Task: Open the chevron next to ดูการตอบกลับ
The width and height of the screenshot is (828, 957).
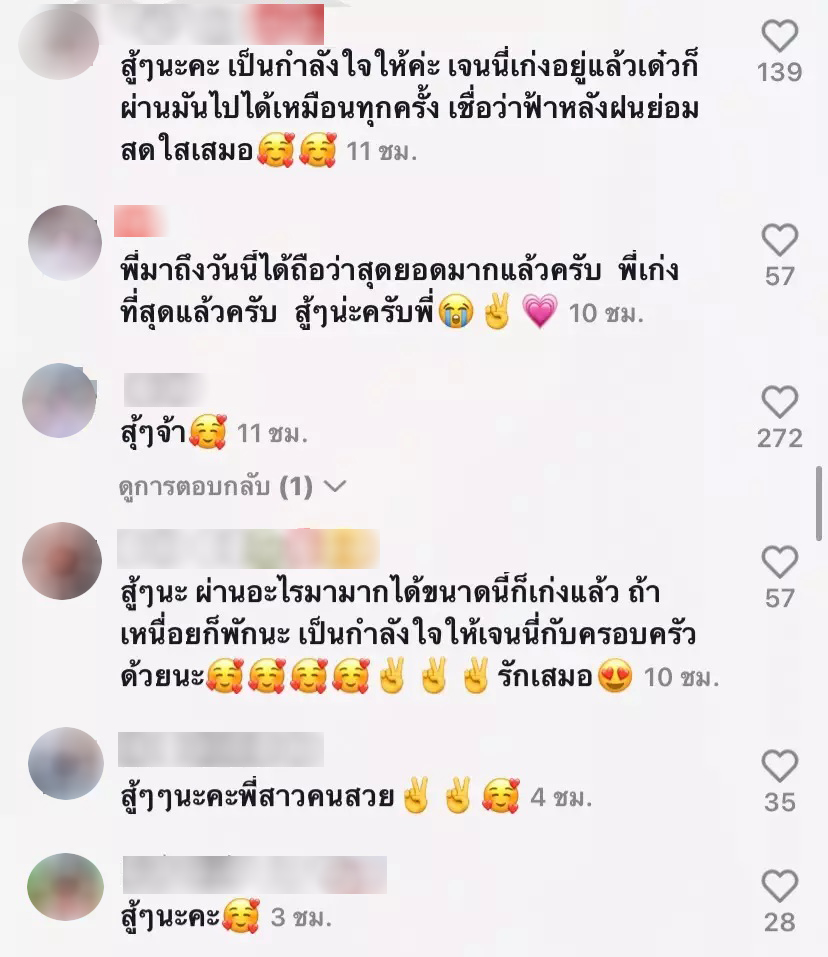Action: (335, 484)
